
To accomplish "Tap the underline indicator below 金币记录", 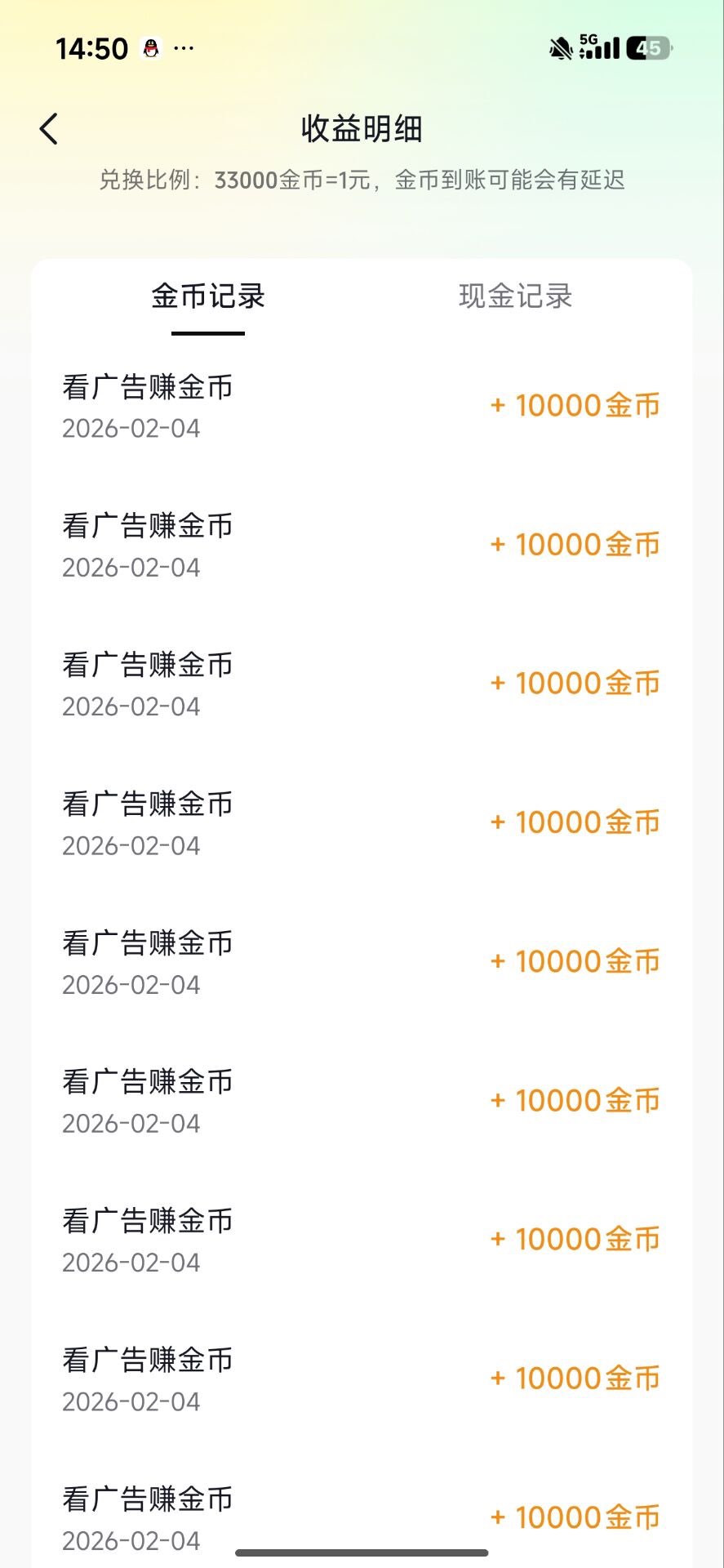I will tap(209, 332).
